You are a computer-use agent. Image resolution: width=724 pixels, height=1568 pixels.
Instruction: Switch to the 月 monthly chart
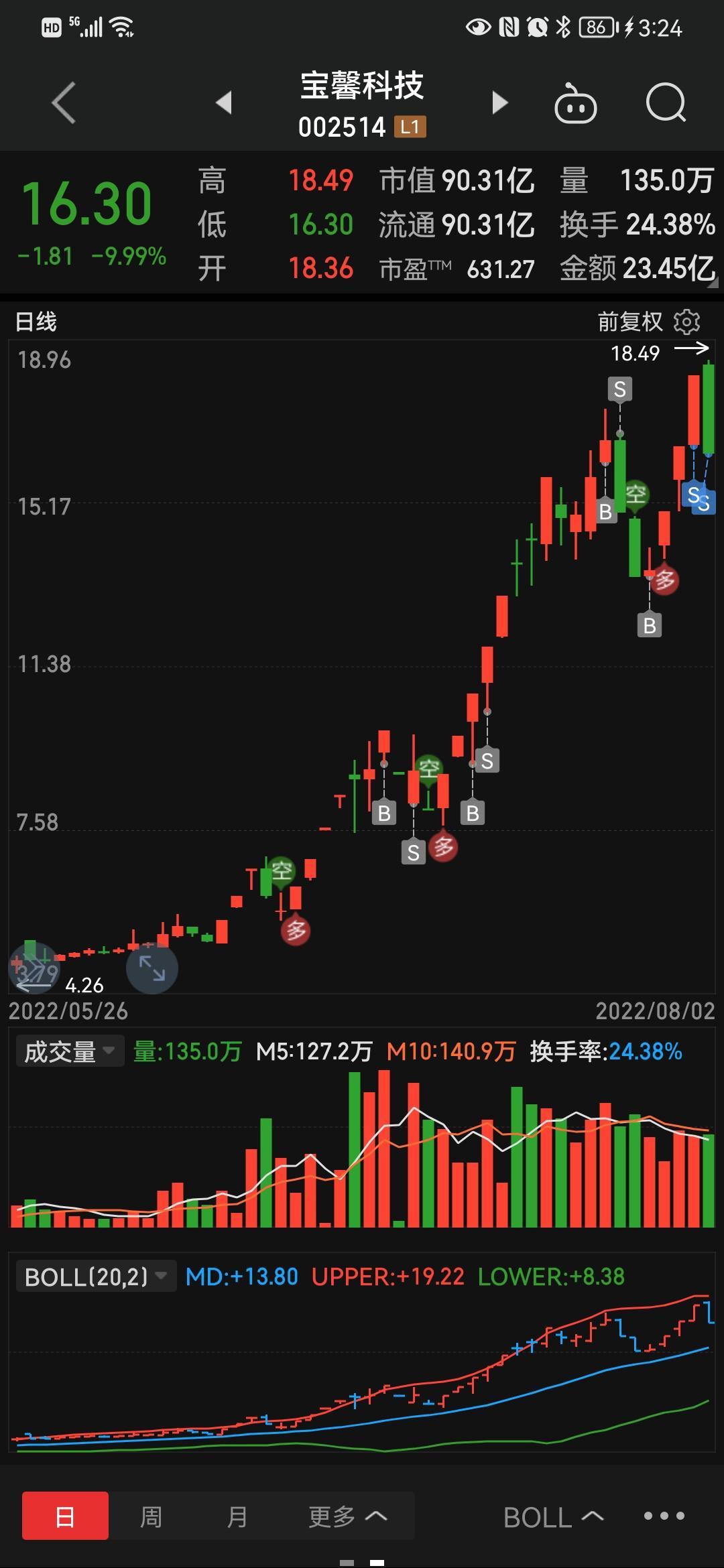(x=237, y=1516)
